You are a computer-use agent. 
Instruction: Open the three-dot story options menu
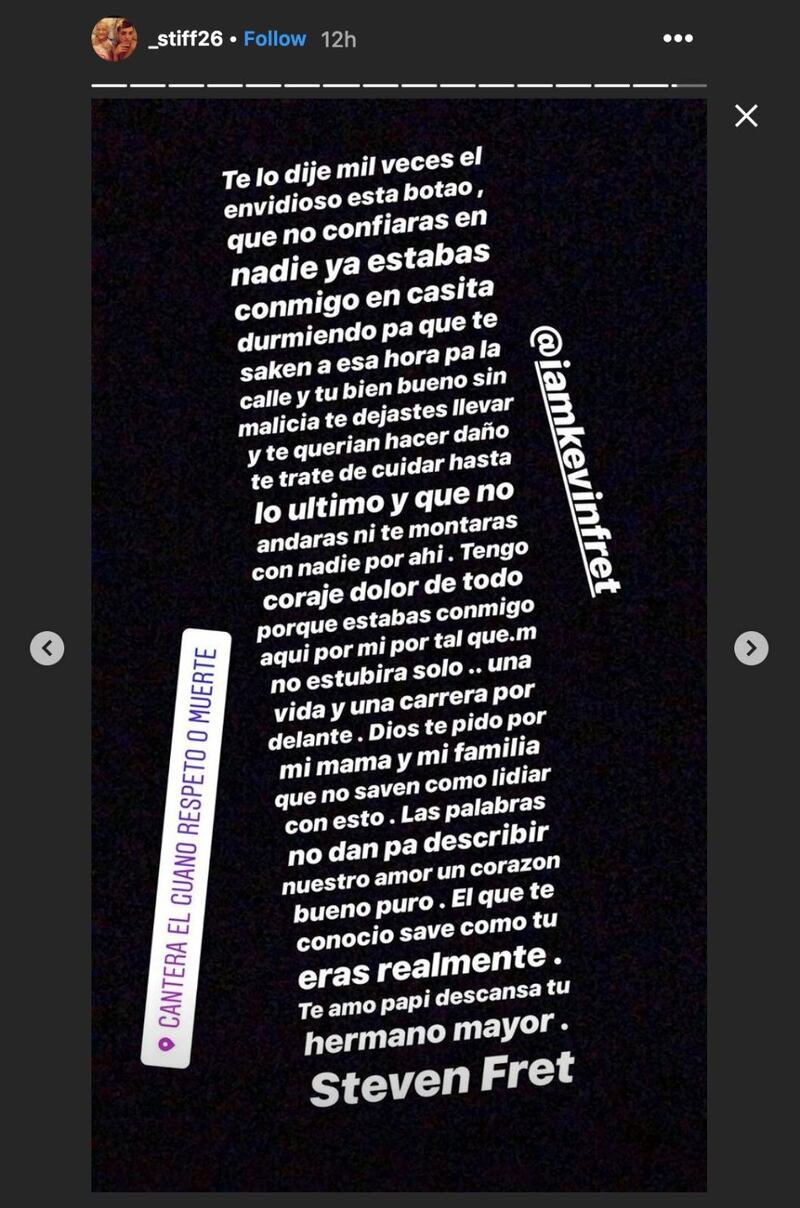pyautogui.click(x=678, y=39)
